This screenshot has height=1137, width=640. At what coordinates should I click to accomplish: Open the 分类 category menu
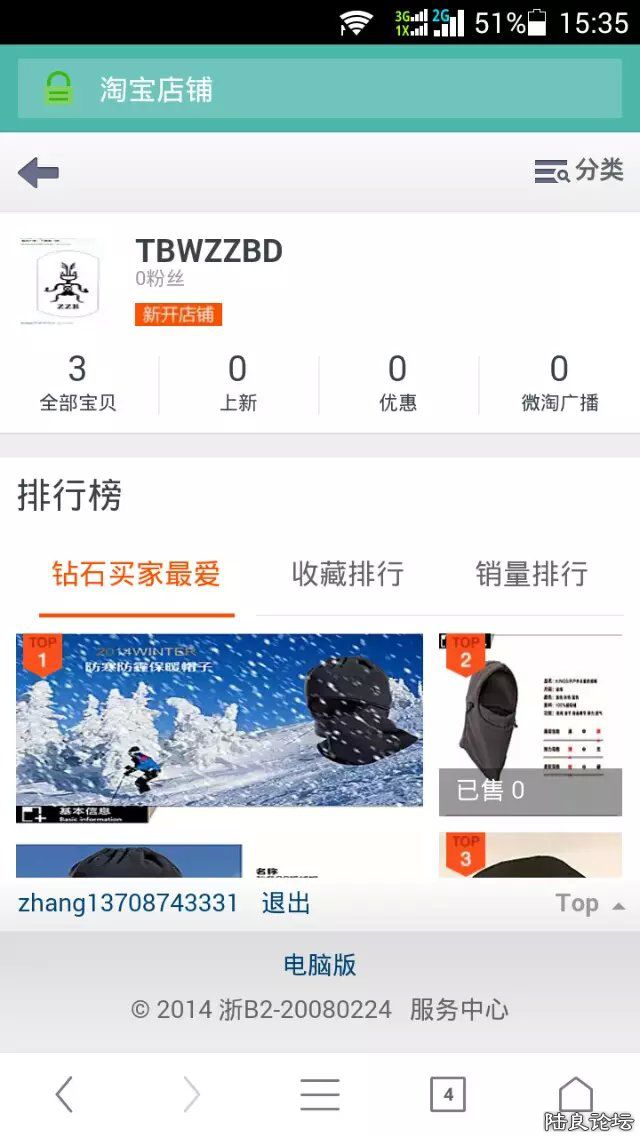pyautogui.click(x=579, y=171)
